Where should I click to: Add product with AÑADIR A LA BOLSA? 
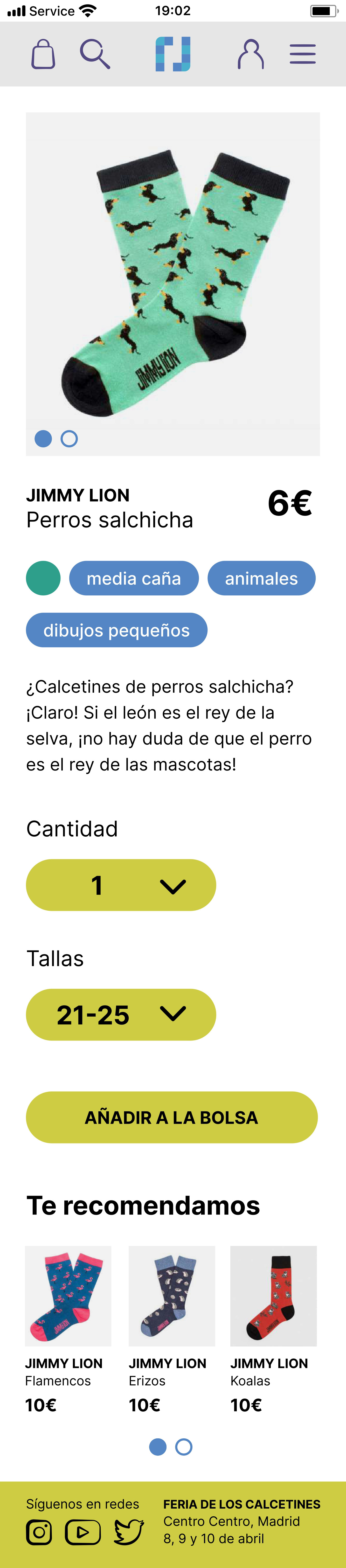pos(172,1118)
